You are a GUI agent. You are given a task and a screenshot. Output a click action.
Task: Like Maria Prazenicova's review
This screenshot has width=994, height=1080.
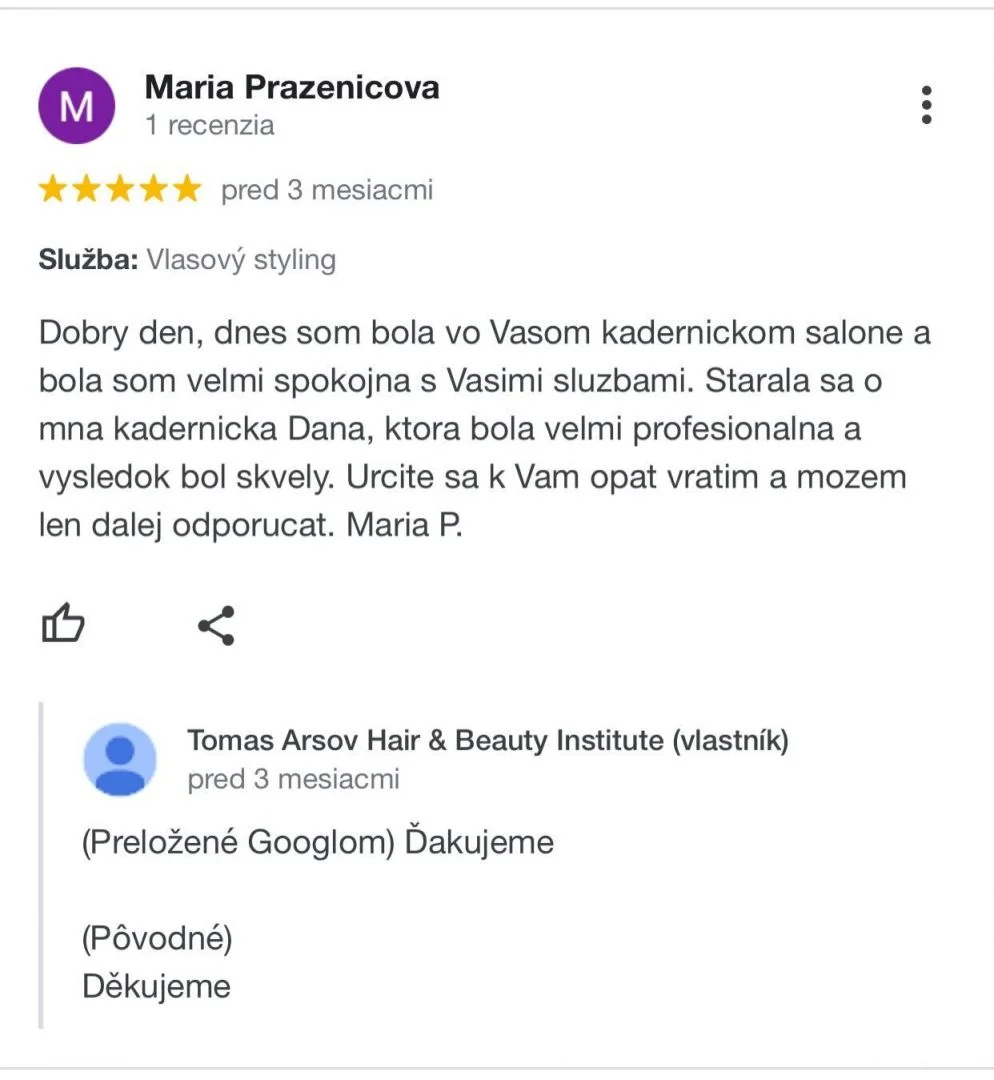62,625
